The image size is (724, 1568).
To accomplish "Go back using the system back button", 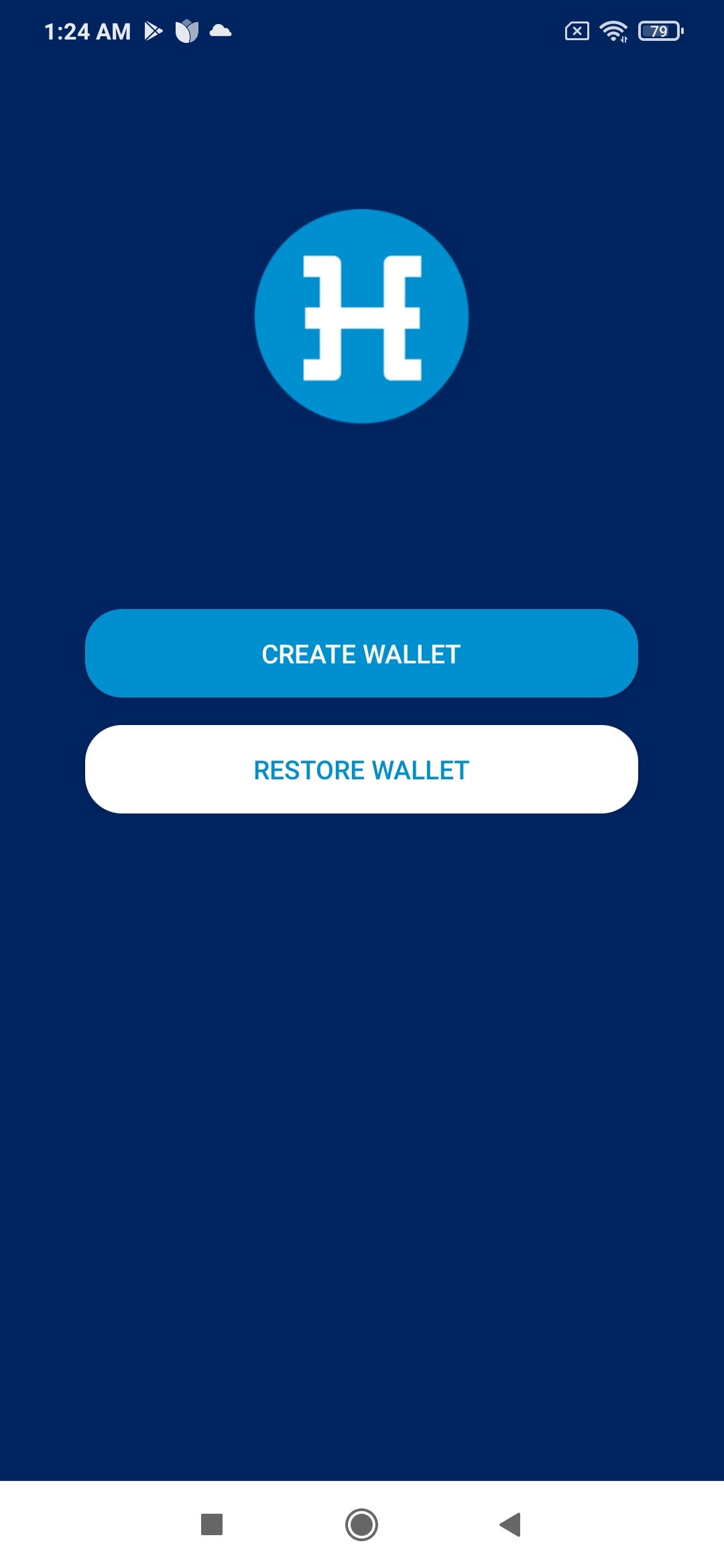I will (511, 1524).
